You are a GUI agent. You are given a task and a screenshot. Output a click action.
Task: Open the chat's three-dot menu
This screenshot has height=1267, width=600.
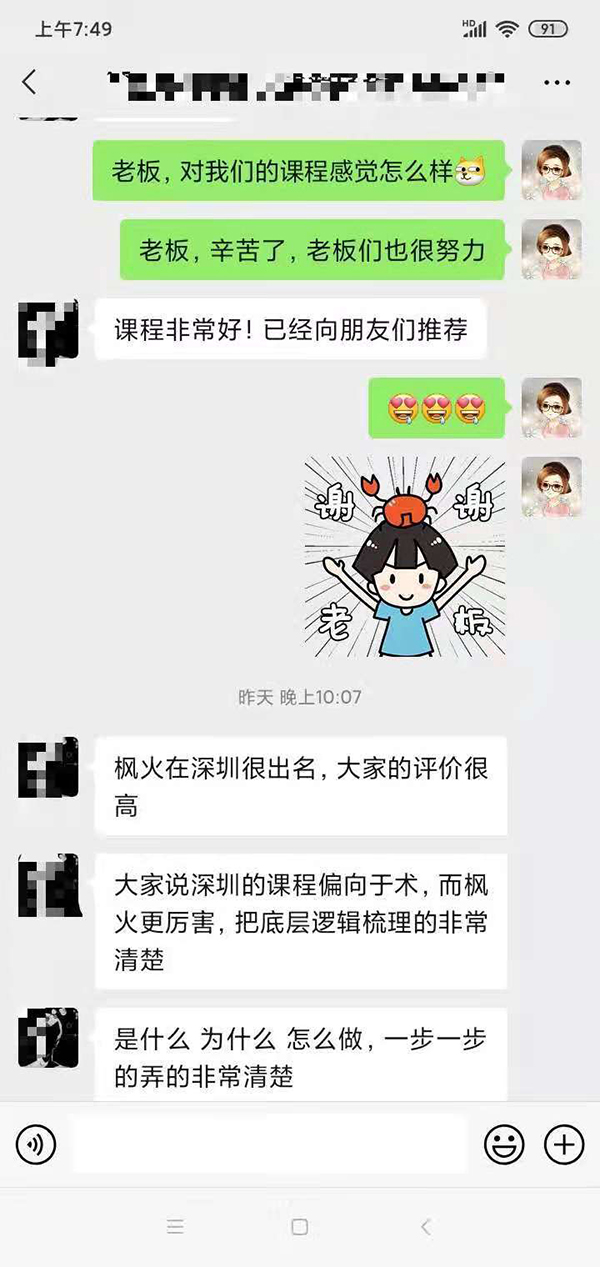click(557, 82)
